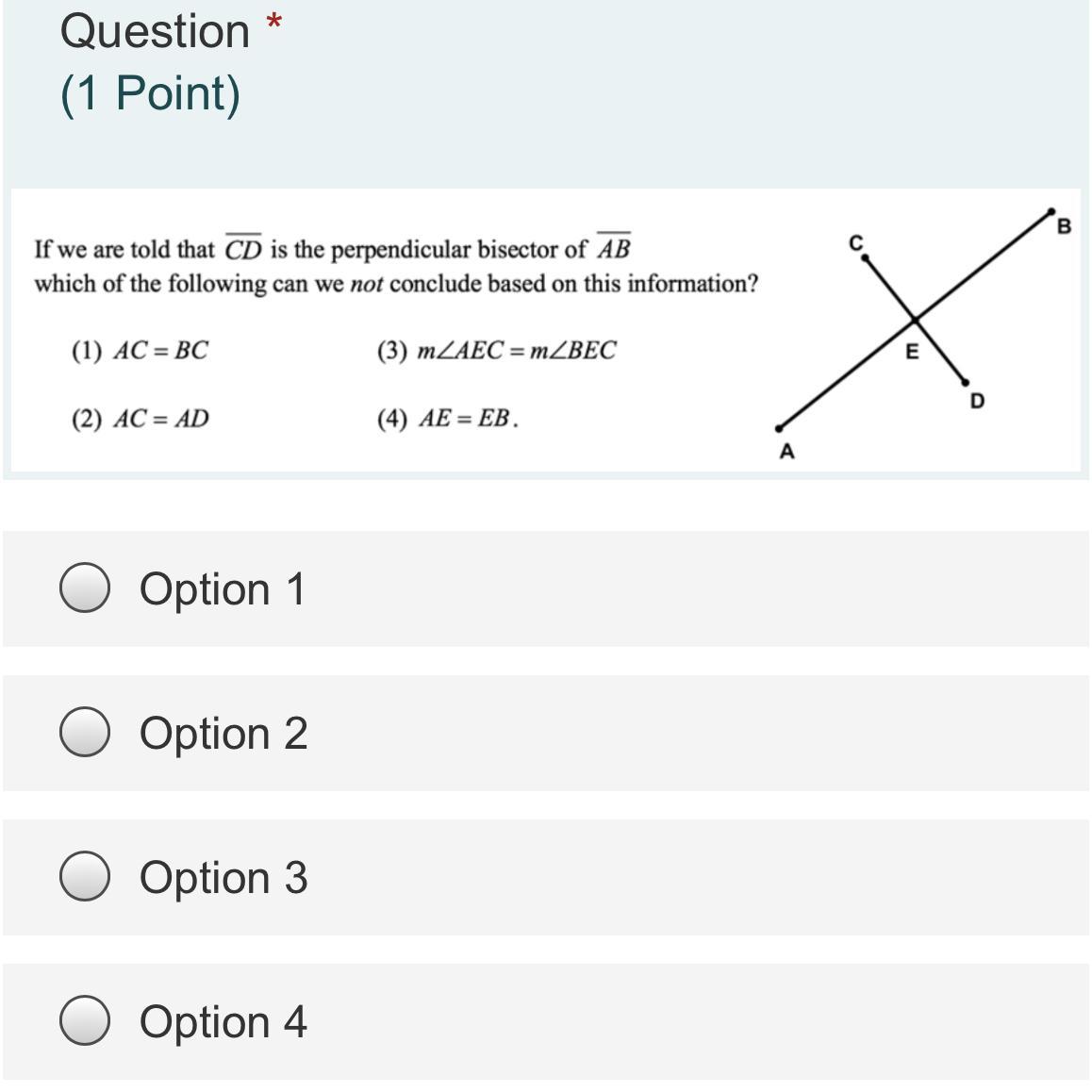Select the Option 1 radio button
Image resolution: width=1092 pixels, height=1092 pixels.
pos(85,587)
